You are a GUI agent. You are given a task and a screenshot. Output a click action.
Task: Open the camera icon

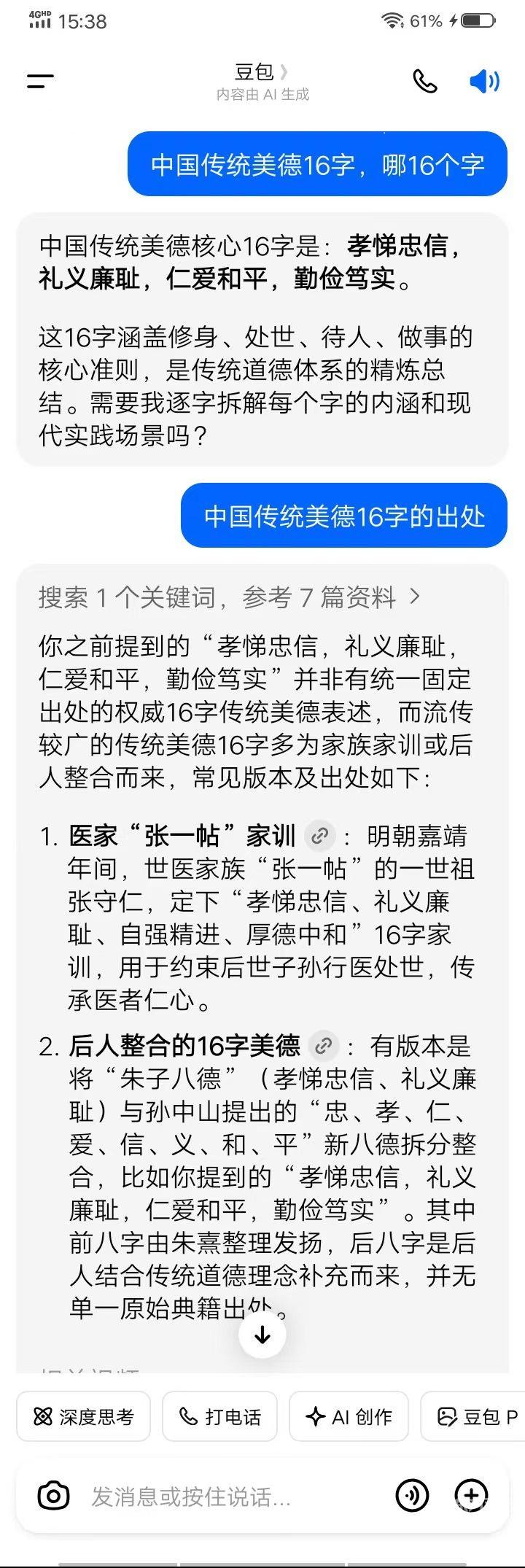[x=53, y=1497]
